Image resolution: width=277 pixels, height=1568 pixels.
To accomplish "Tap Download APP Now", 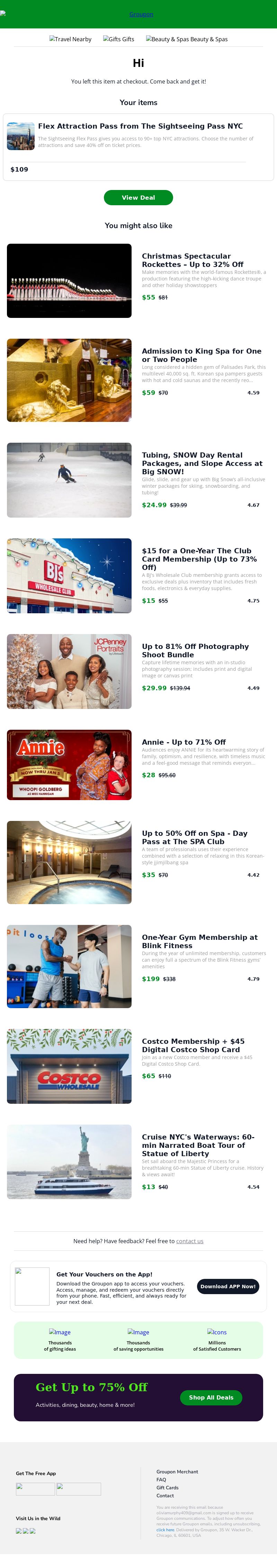I will click(228, 1286).
